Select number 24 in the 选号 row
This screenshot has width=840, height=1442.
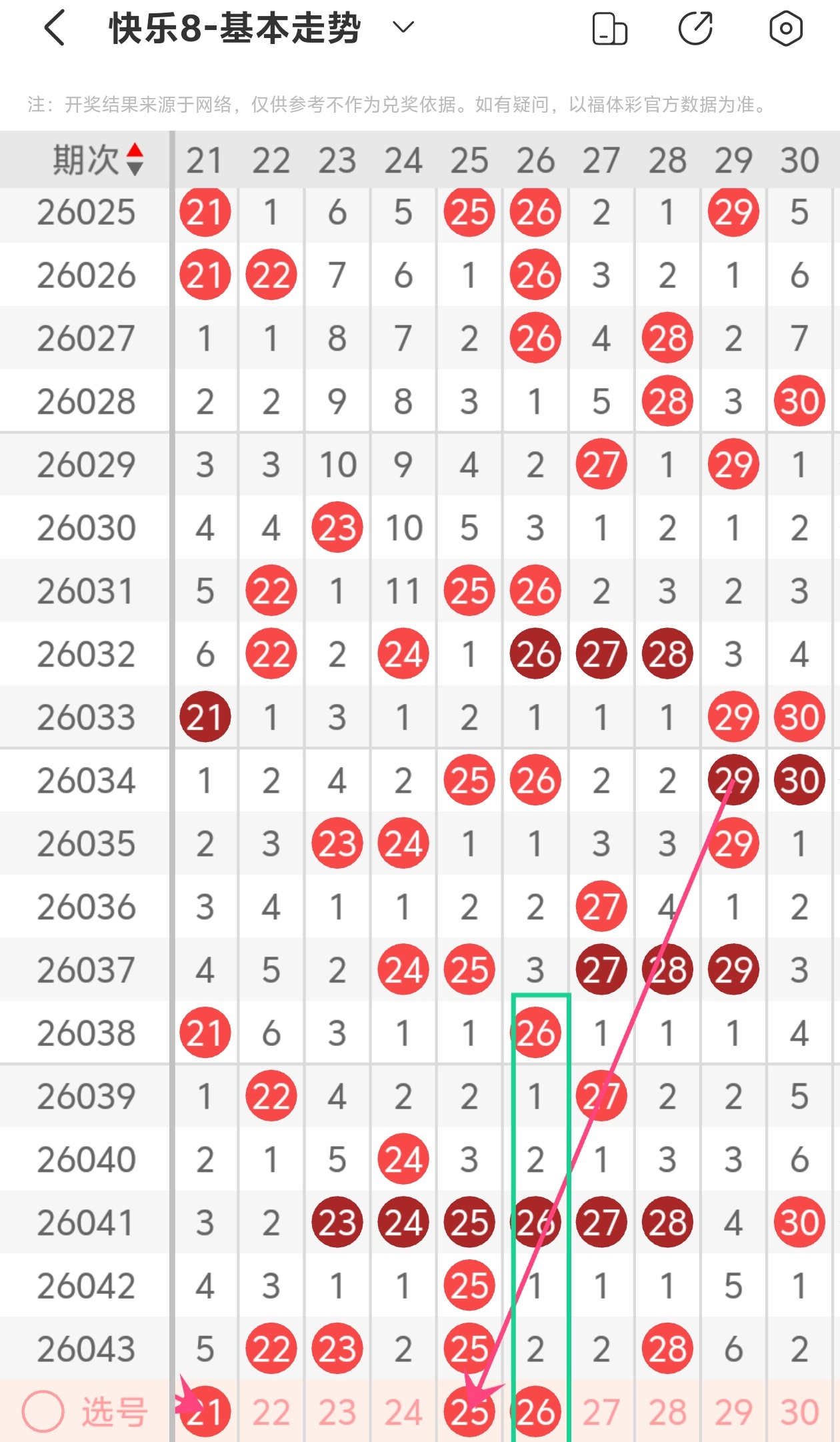(x=403, y=1411)
